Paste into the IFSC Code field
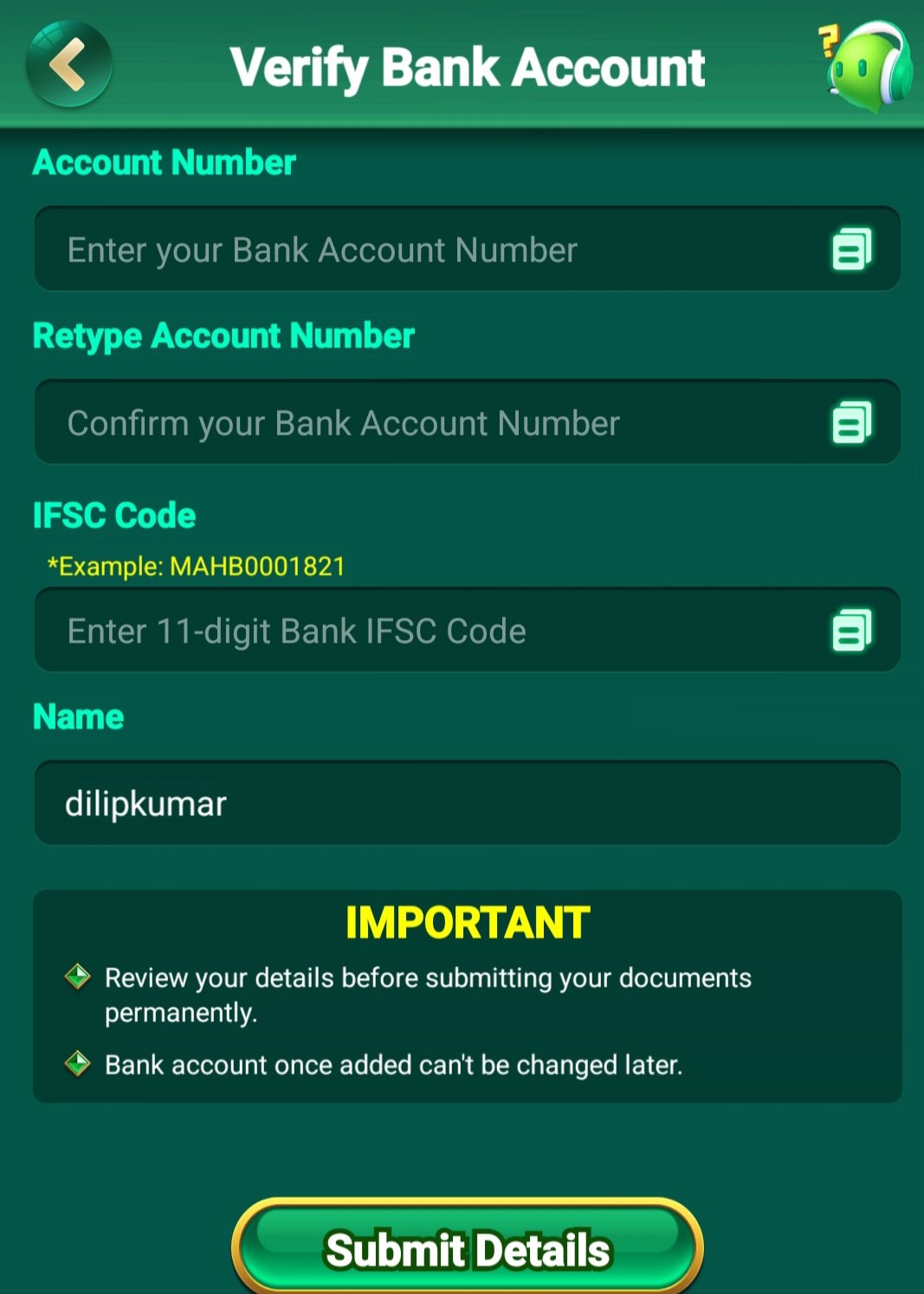924x1294 pixels. click(x=851, y=631)
